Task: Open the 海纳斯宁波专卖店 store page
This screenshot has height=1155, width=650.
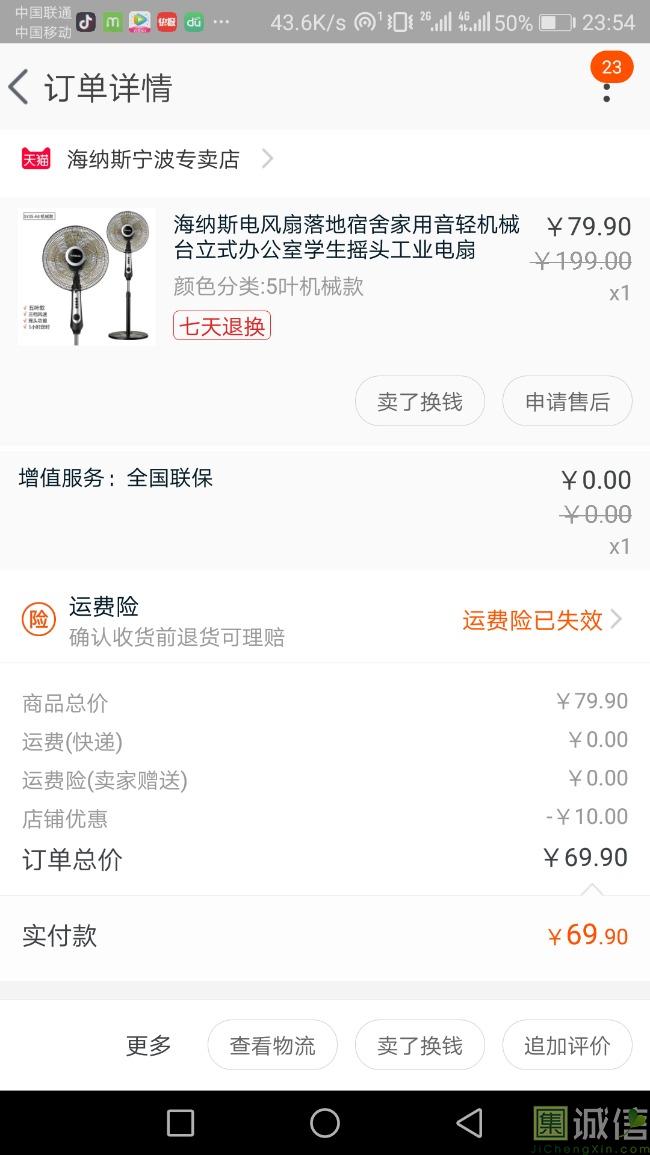Action: (x=153, y=159)
